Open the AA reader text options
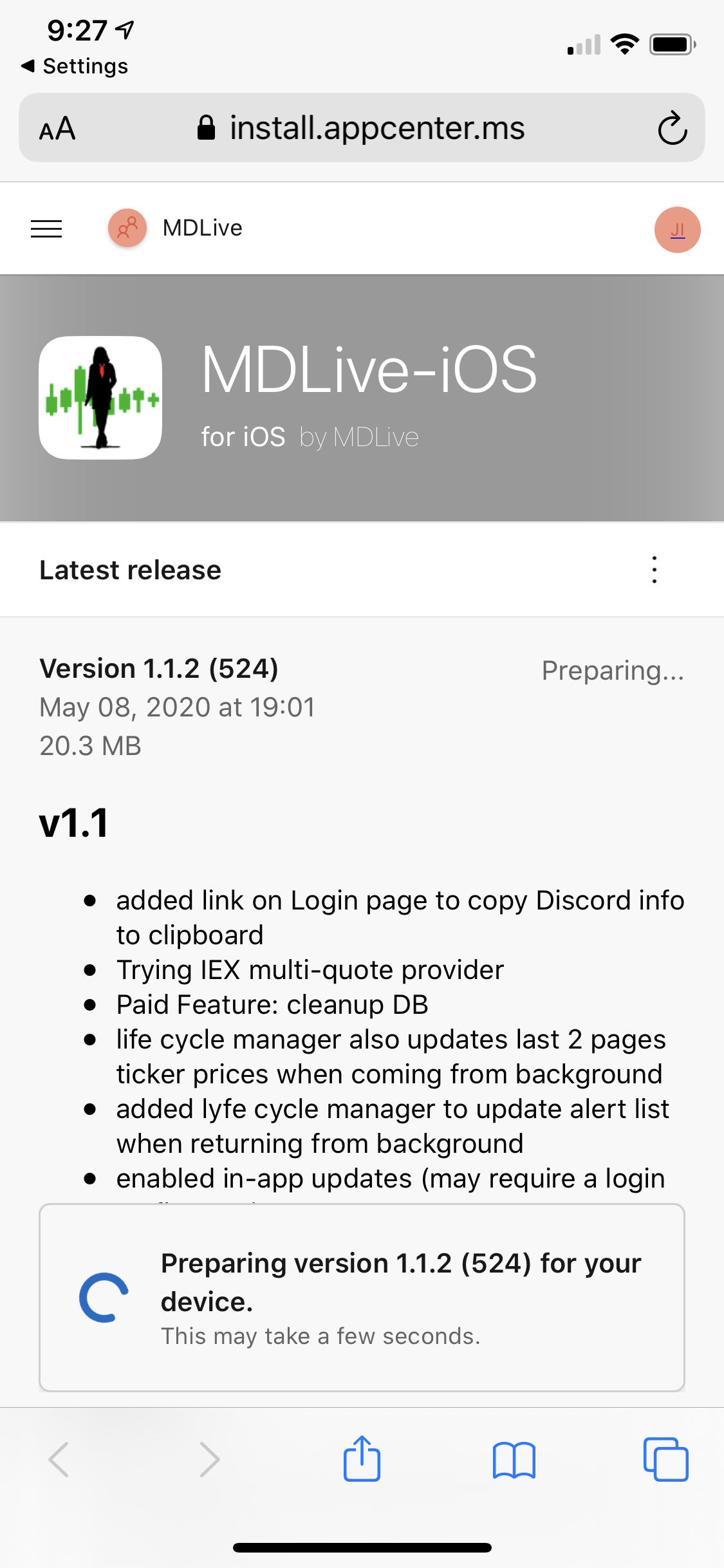 (x=57, y=128)
